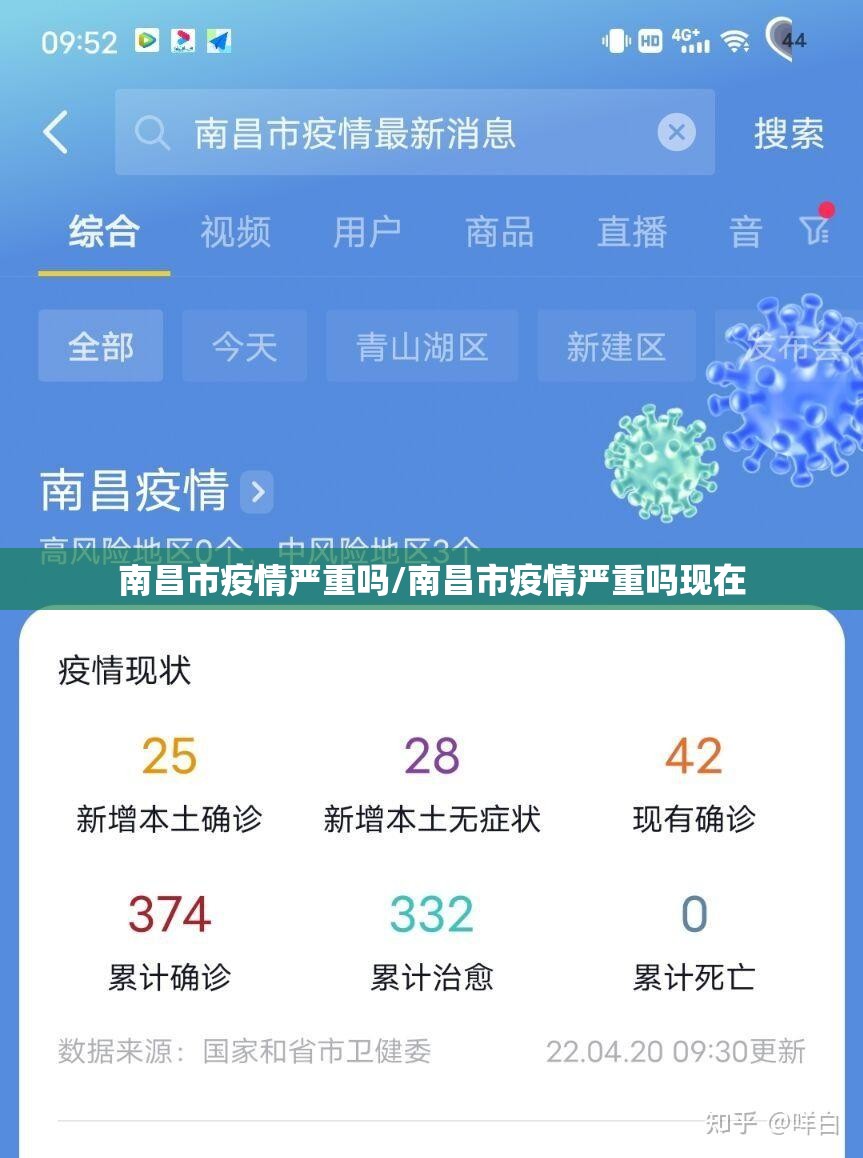Clear the search query text
Viewport: 863px width, 1158px height.
click(676, 133)
